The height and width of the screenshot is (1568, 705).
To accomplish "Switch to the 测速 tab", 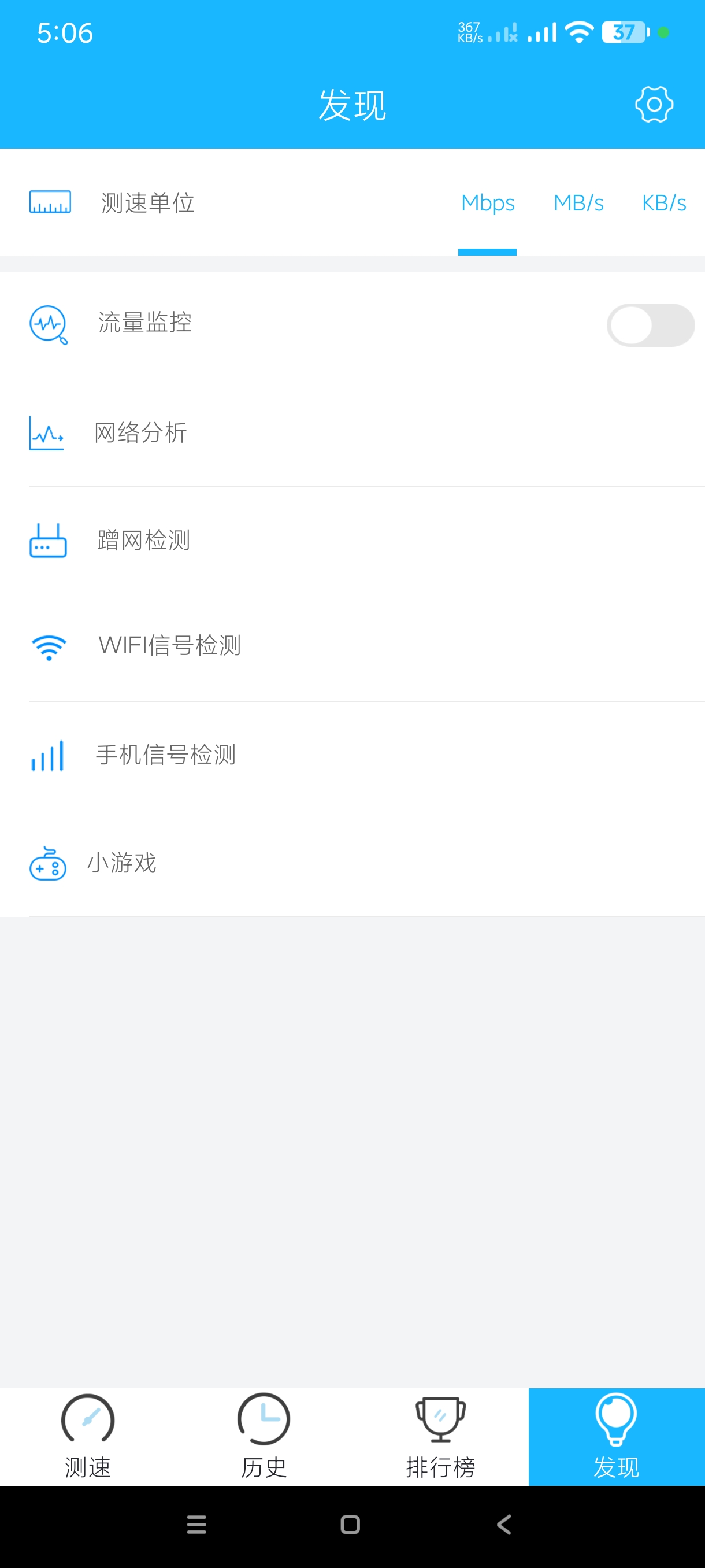I will (88, 1437).
